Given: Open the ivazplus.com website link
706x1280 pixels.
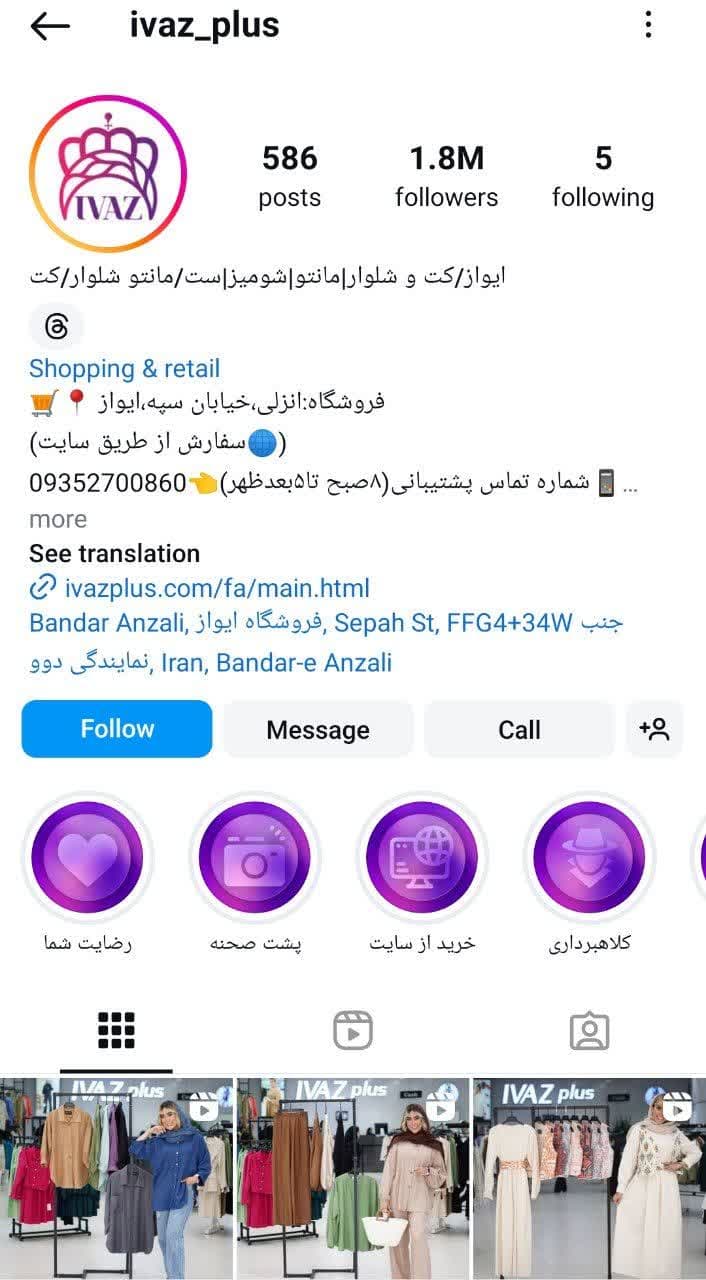Looking at the screenshot, I should (x=216, y=588).
